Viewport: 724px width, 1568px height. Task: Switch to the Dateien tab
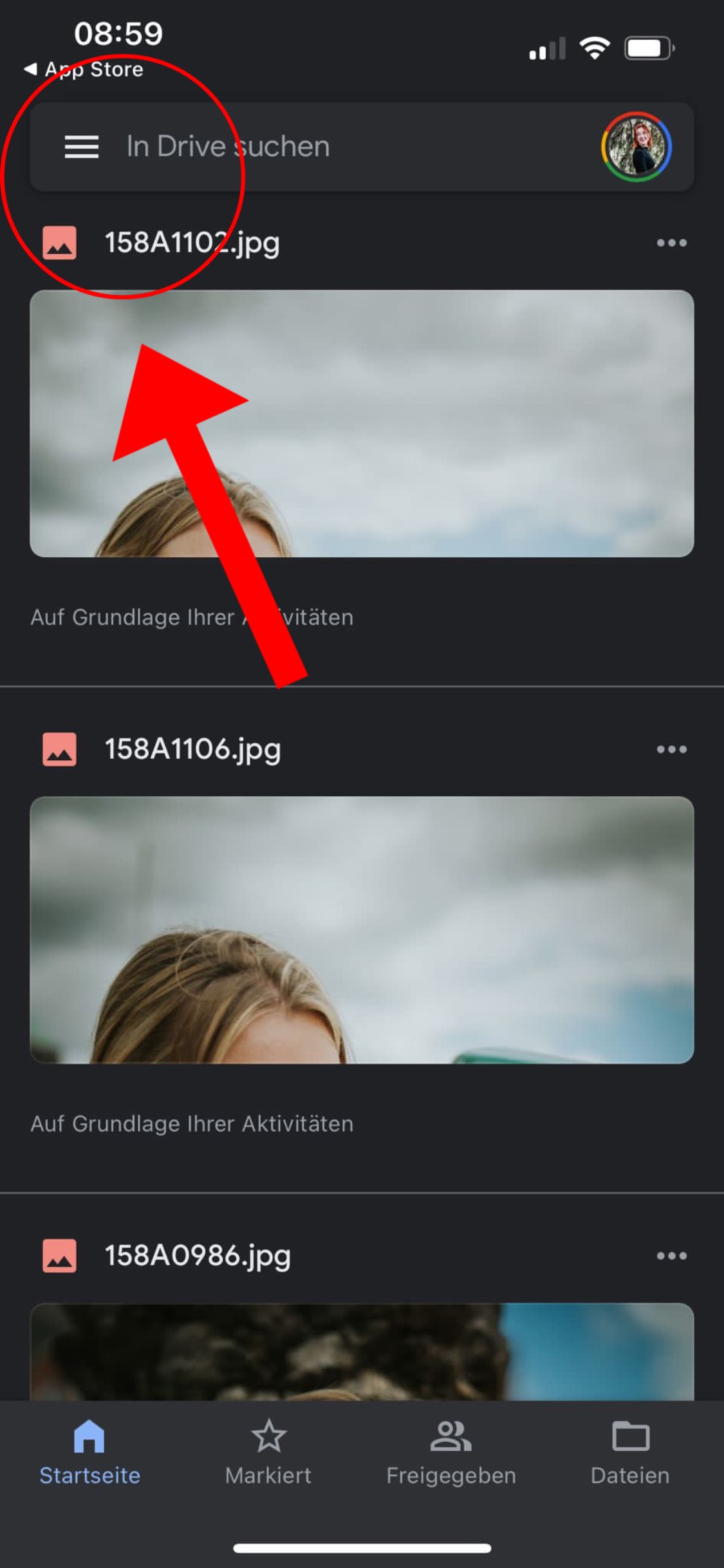pos(630,1452)
